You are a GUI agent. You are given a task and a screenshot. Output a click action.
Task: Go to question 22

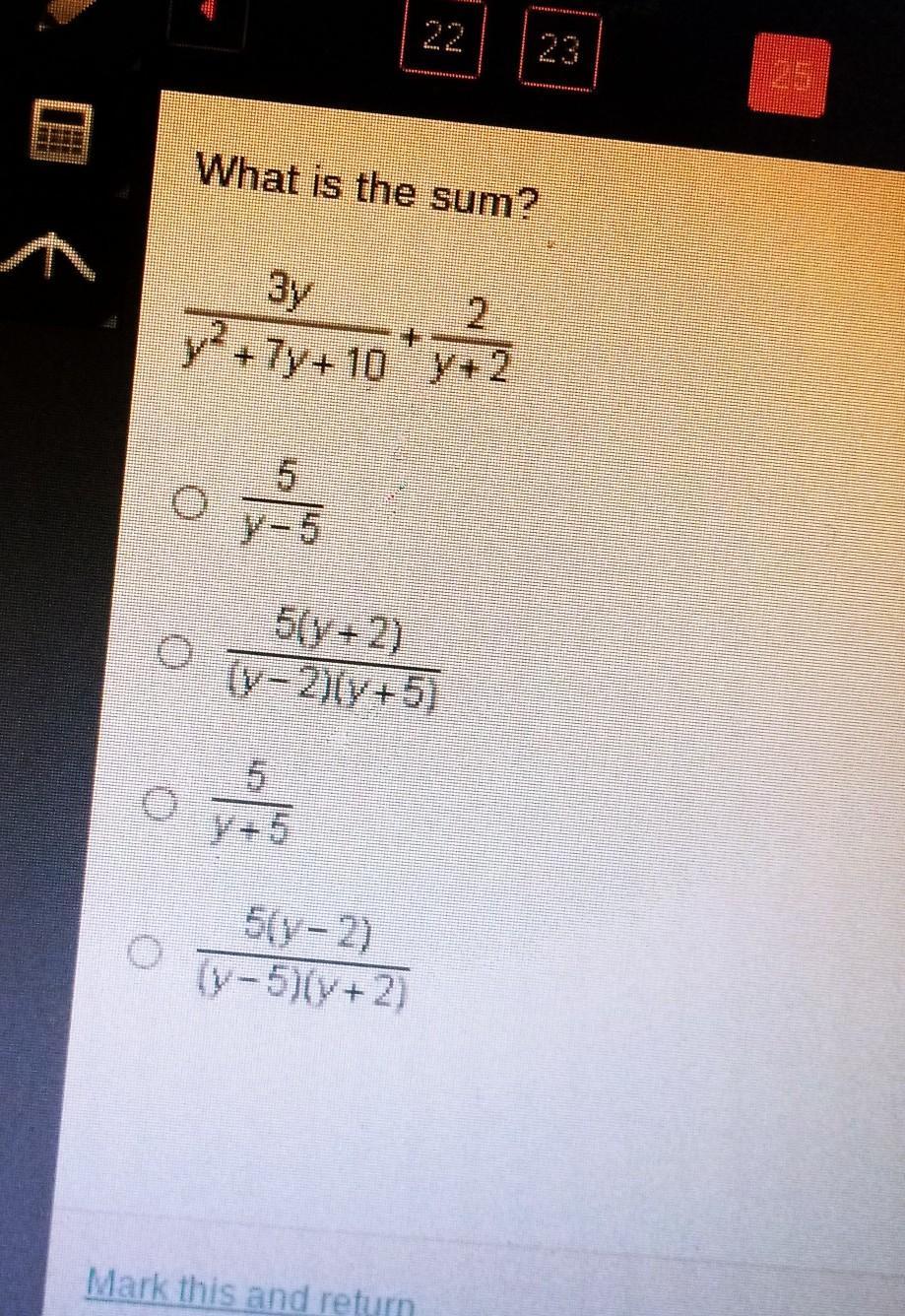click(x=442, y=39)
